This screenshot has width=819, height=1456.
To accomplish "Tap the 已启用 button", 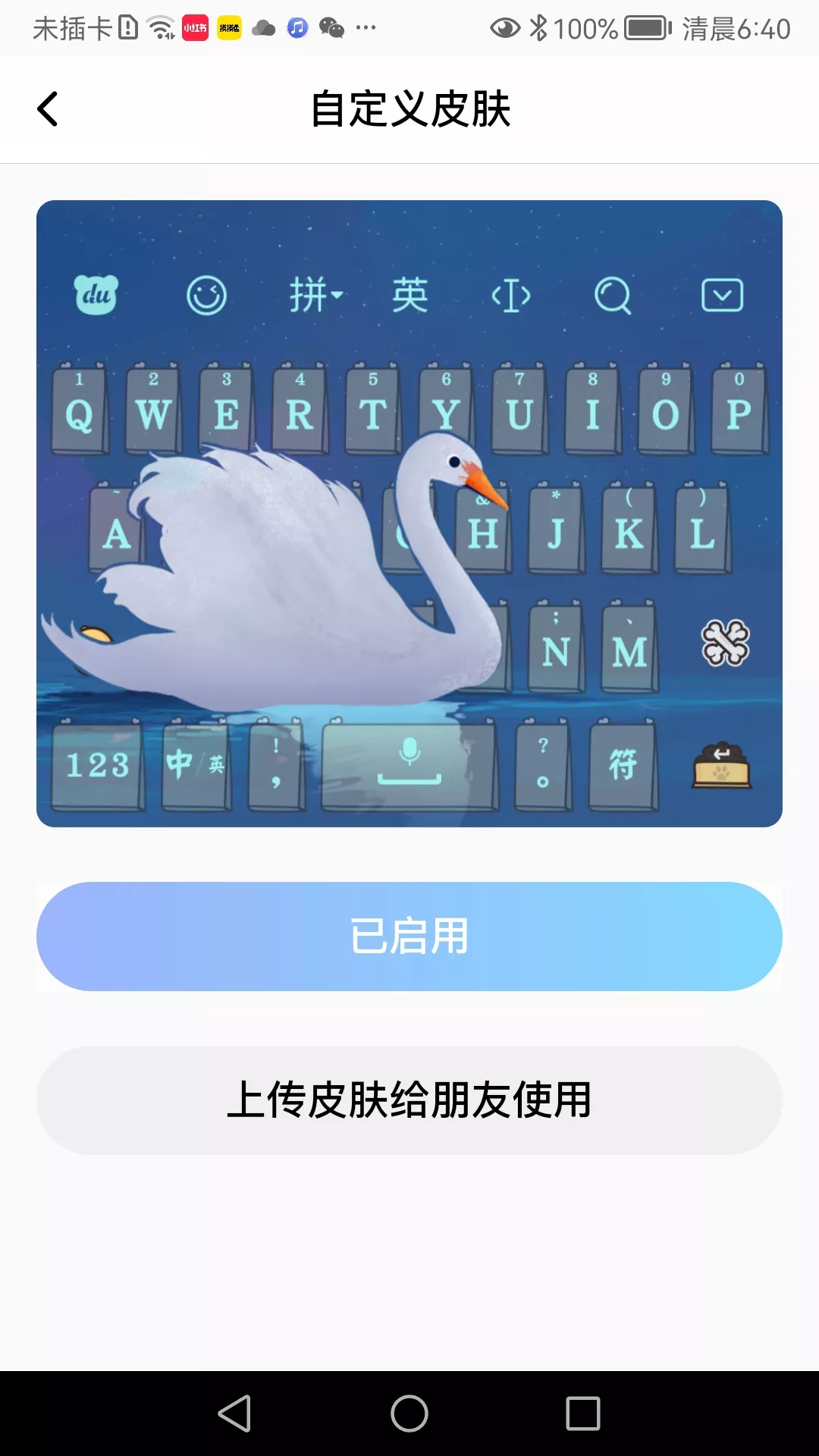I will [409, 937].
